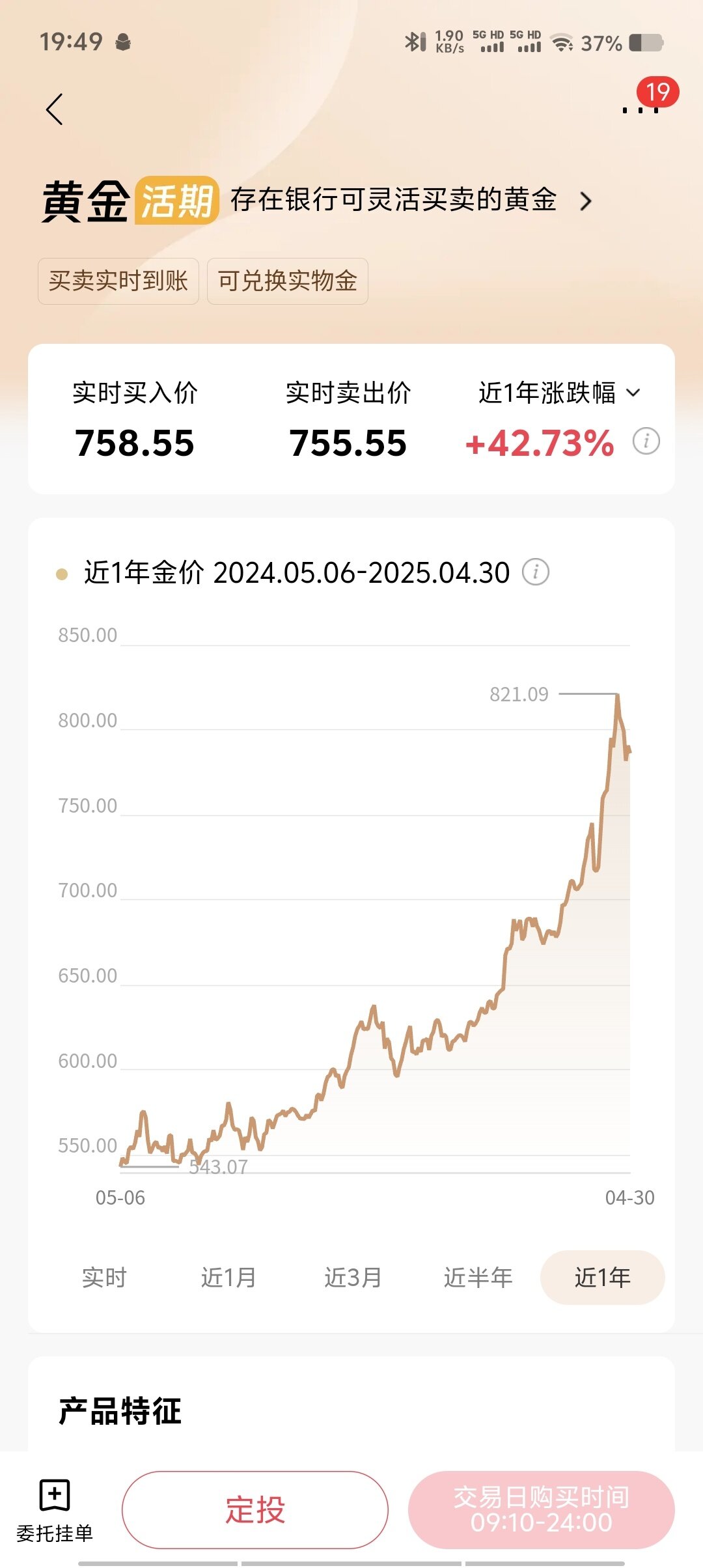
Task: Tap the info icon beside +42.73%
Action: point(646,441)
